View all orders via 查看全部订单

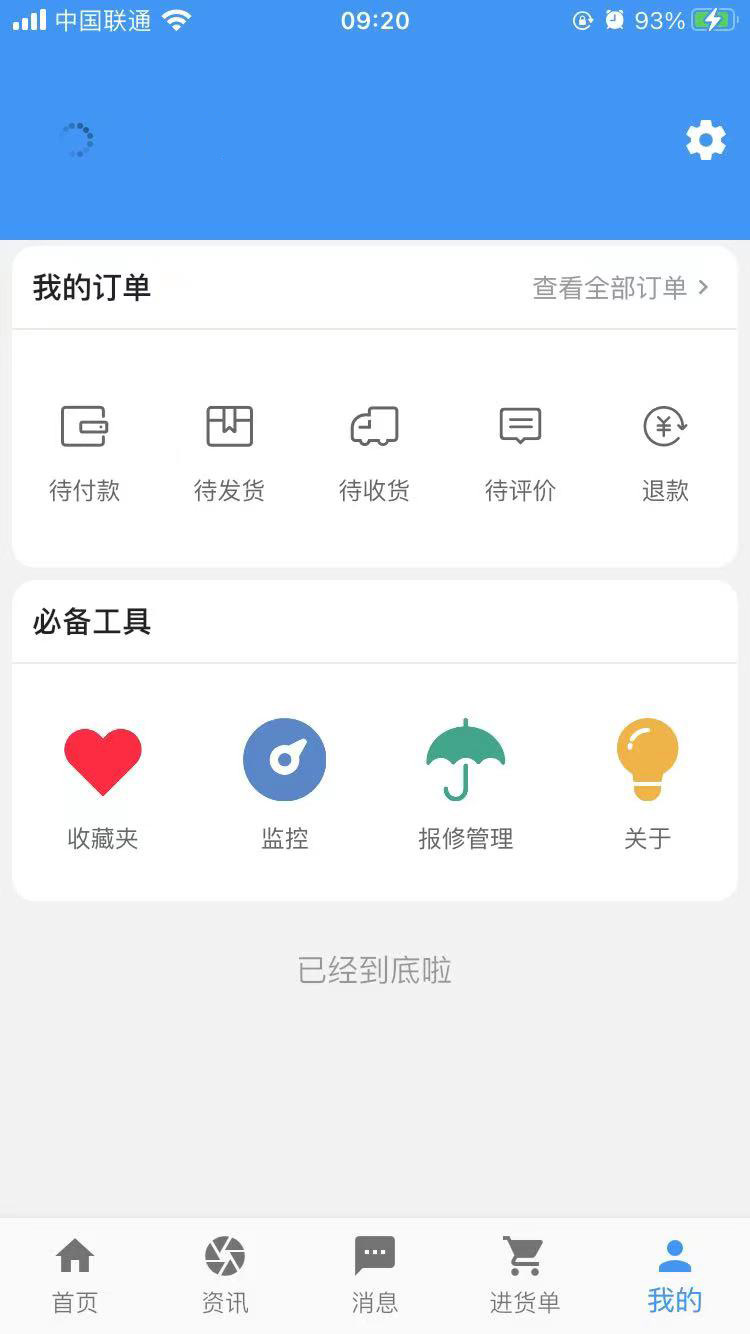(620, 288)
